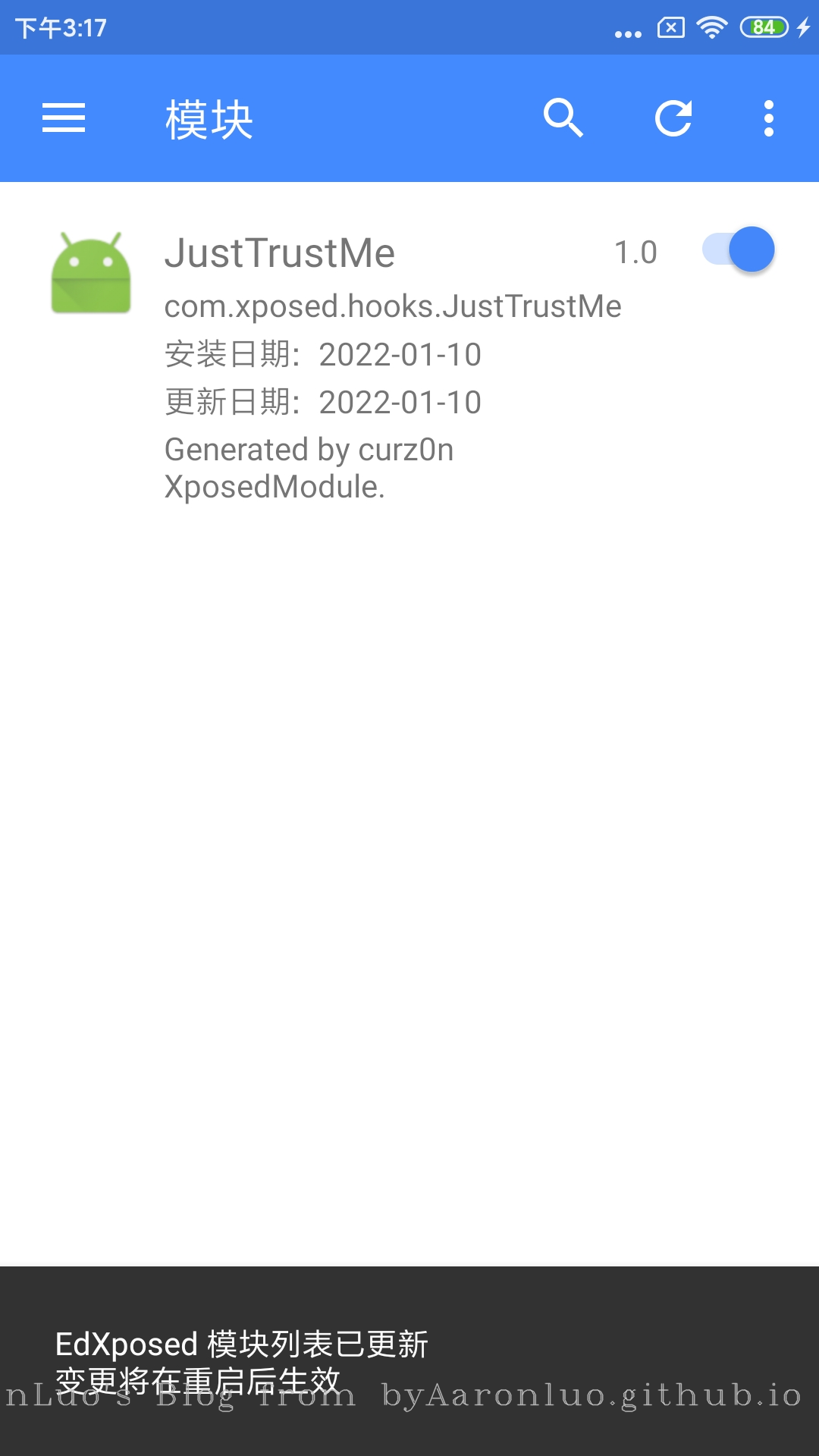Screen dimensions: 819x1456
Task: Disable the JustTrustMe module switch
Action: tap(739, 249)
